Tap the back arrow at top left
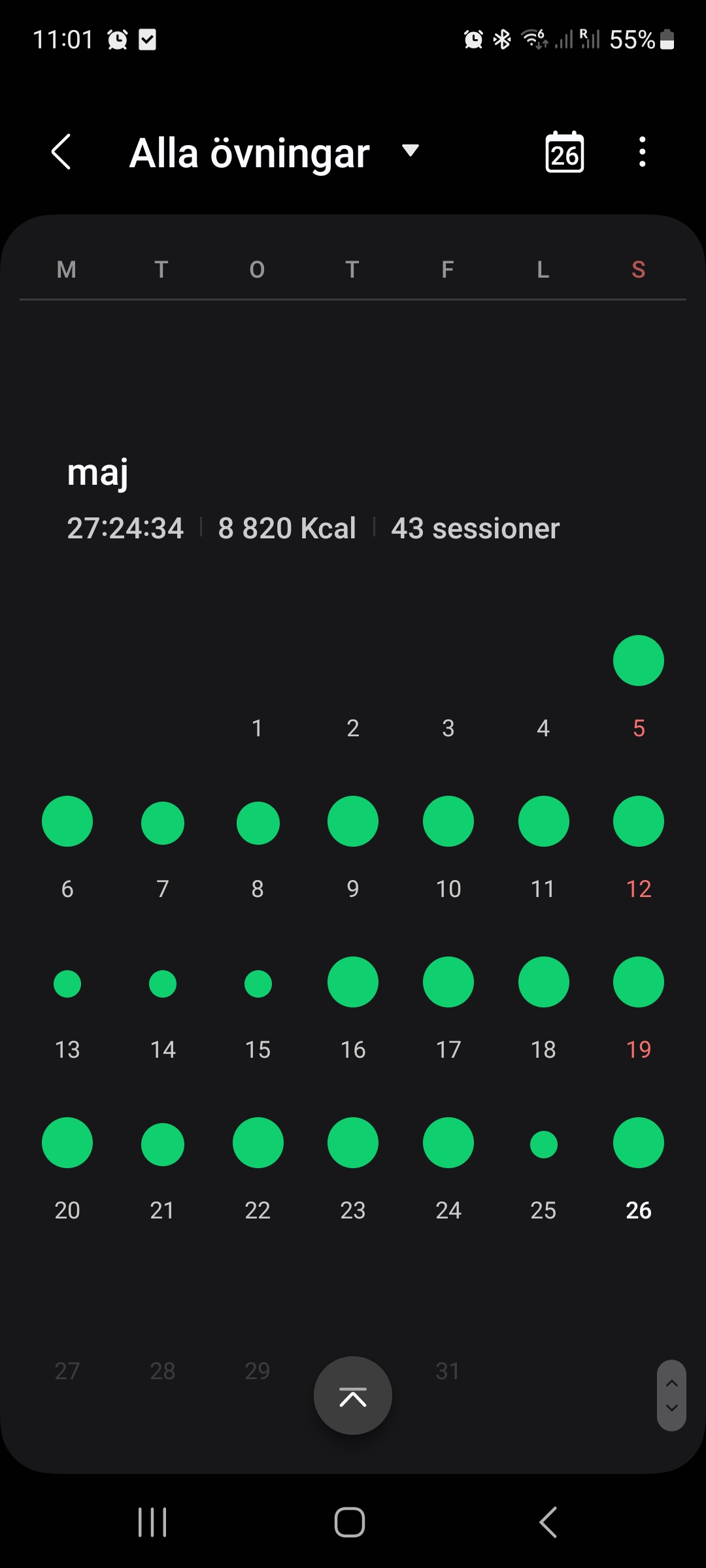706x1568 pixels. [62, 152]
